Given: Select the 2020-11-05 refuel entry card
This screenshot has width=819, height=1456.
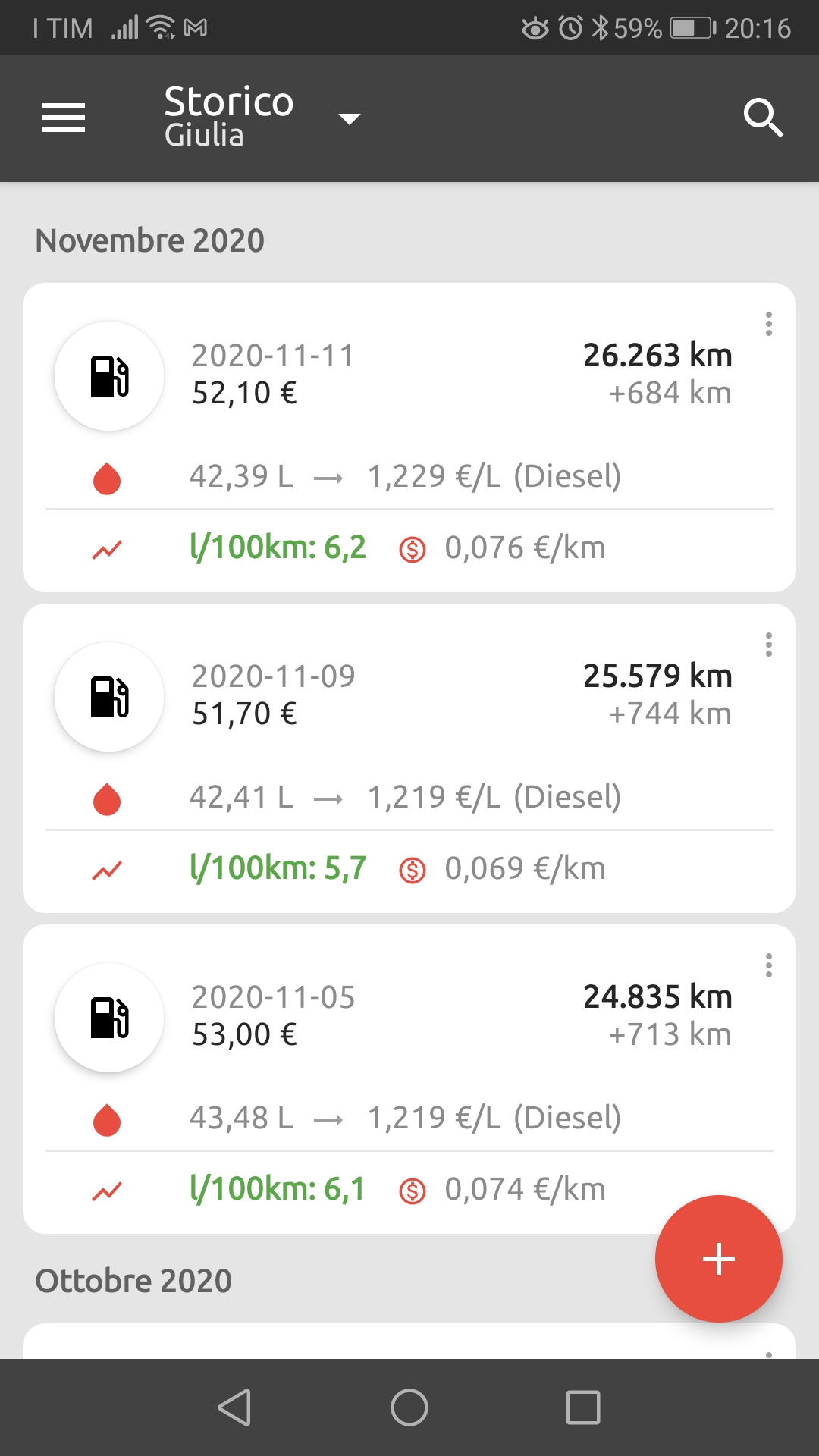Looking at the screenshot, I should (x=409, y=1079).
